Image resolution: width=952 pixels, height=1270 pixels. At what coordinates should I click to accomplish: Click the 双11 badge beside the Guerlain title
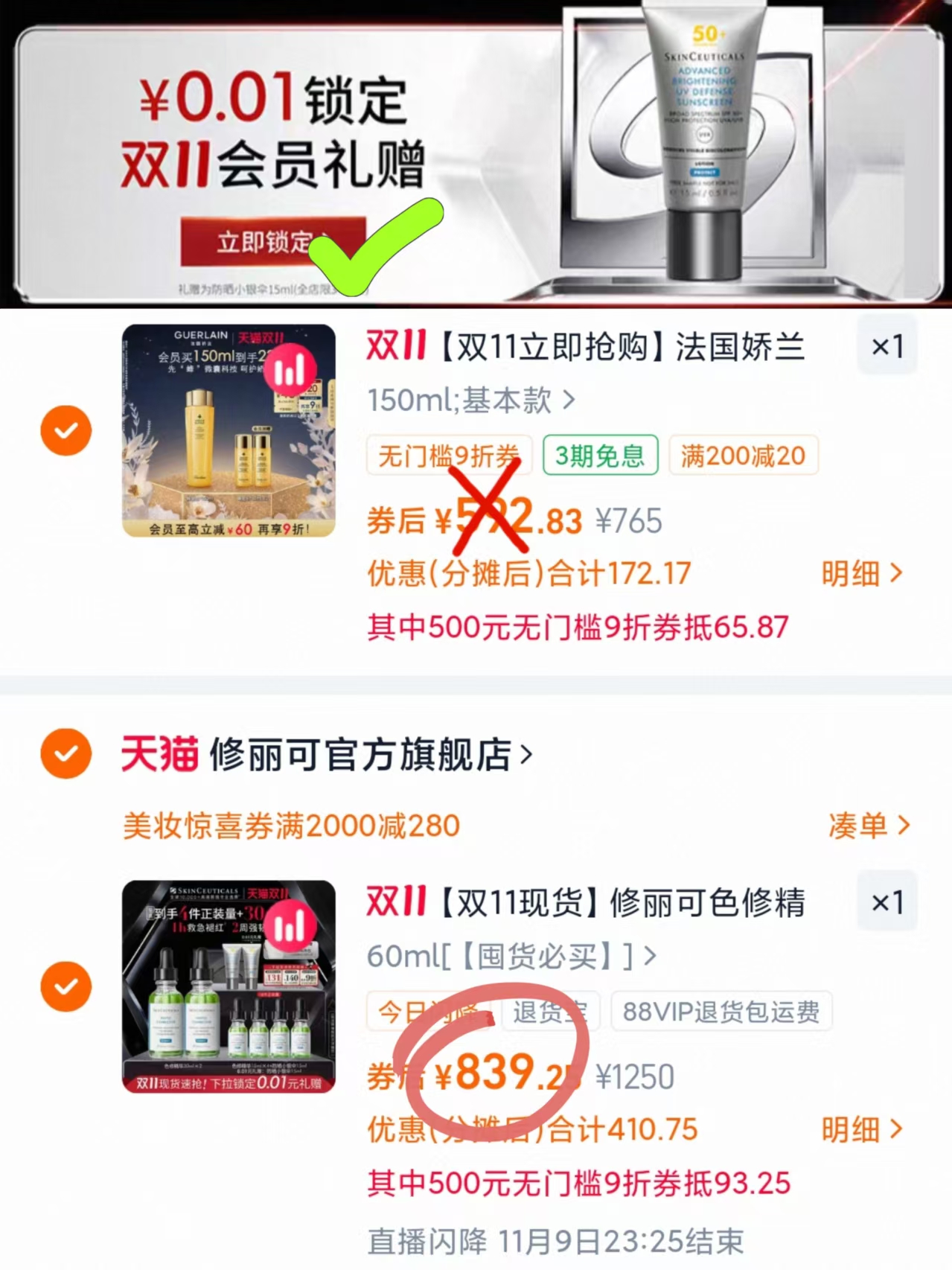(x=396, y=345)
